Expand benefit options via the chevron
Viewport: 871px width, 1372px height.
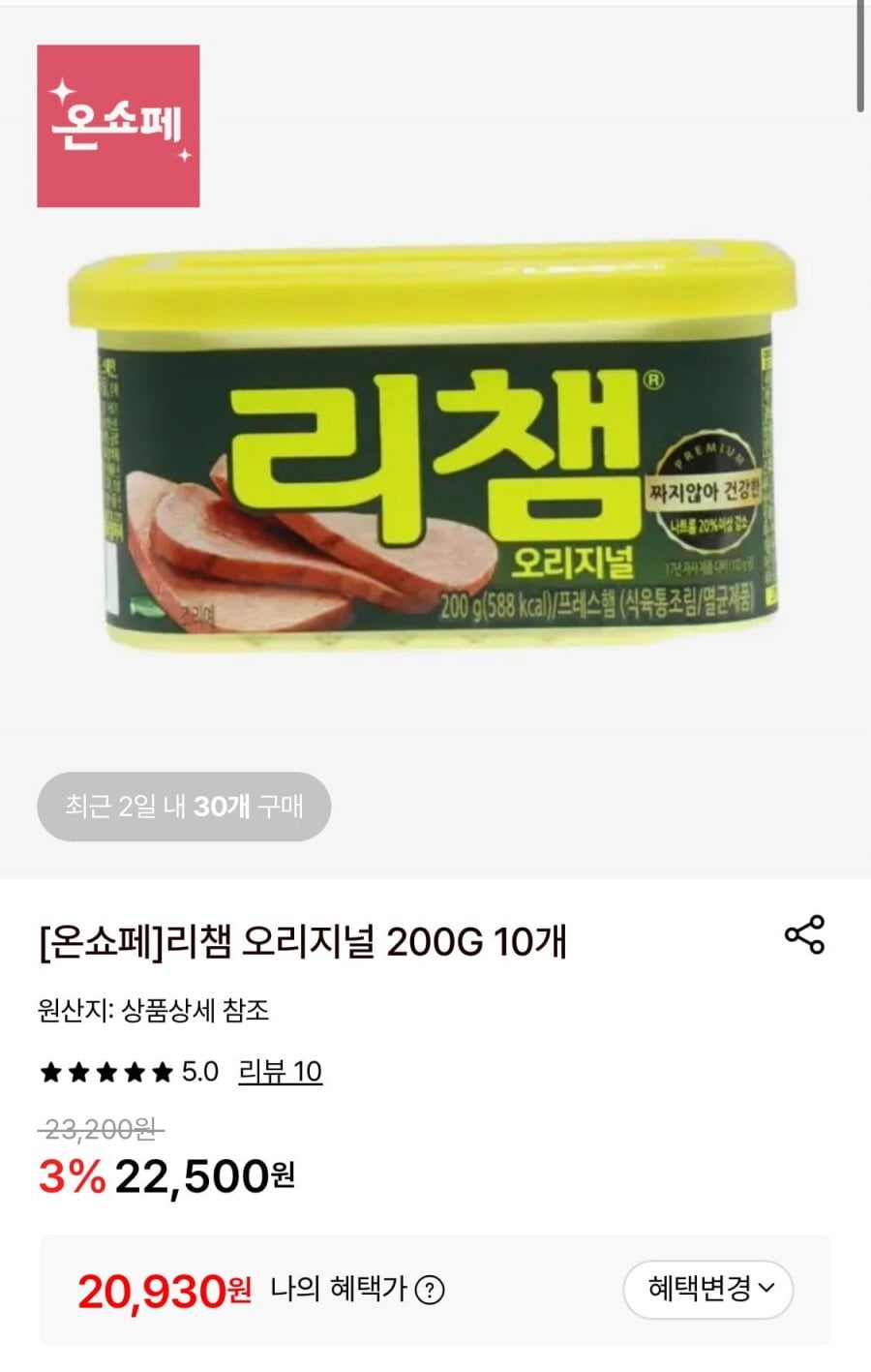pyautogui.click(x=766, y=1290)
